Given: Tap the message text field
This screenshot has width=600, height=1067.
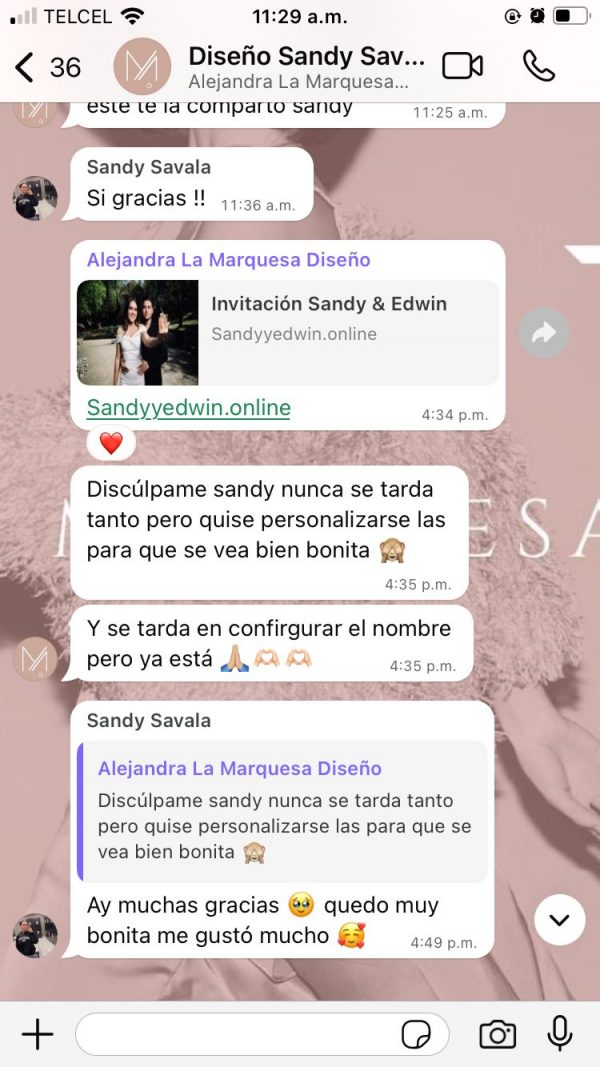Looking at the screenshot, I should pos(235,1034).
